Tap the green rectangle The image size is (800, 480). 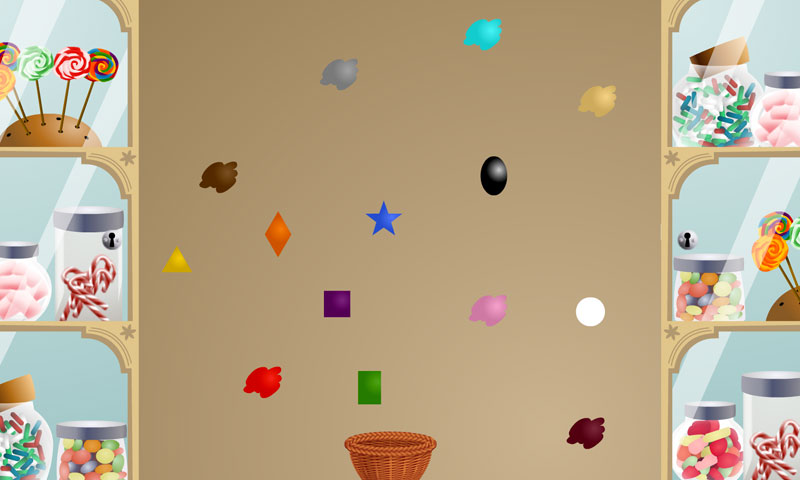pyautogui.click(x=370, y=387)
